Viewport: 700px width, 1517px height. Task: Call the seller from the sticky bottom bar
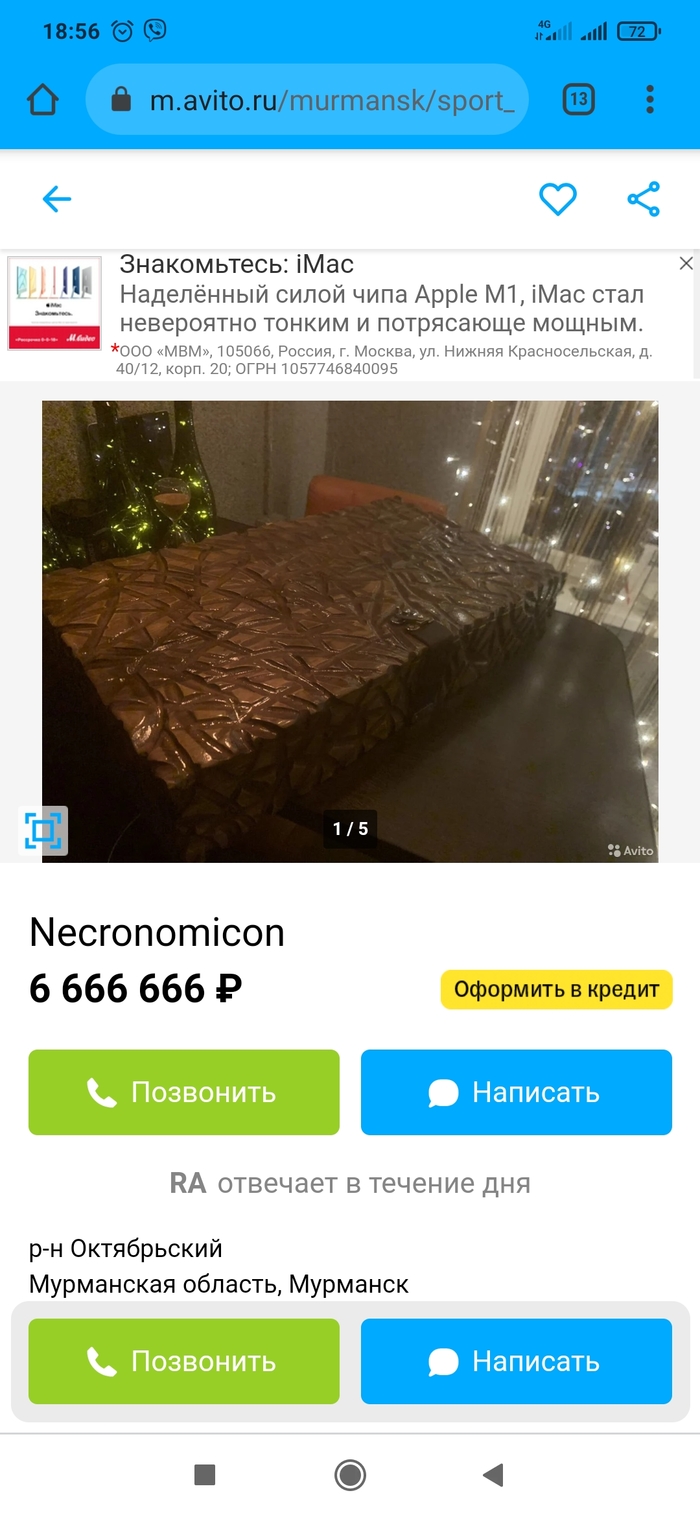184,1361
